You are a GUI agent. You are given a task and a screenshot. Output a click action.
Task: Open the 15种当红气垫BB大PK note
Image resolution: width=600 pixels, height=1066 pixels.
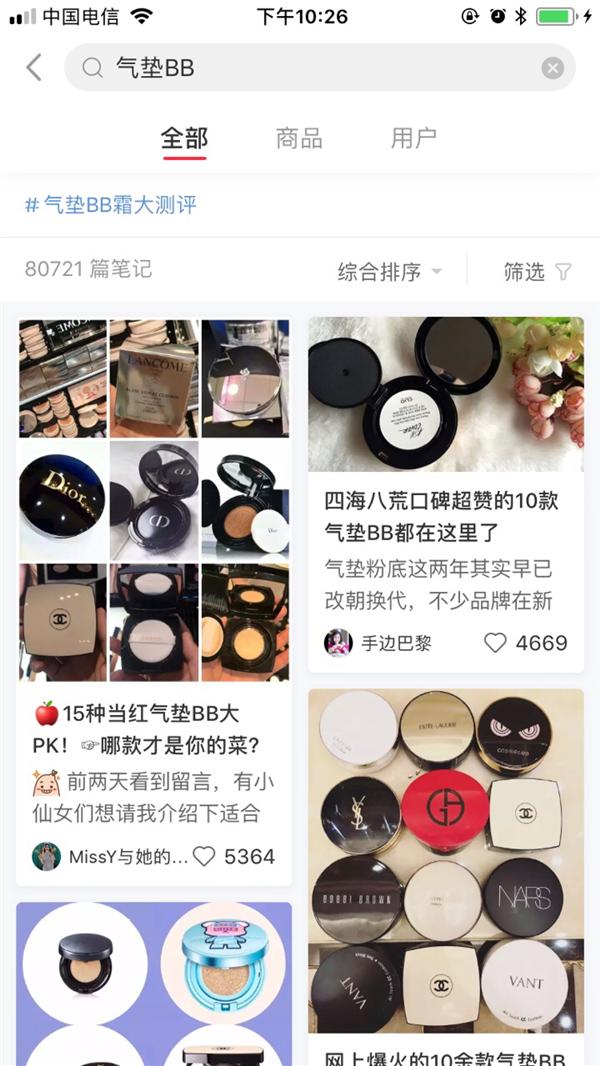tap(154, 730)
